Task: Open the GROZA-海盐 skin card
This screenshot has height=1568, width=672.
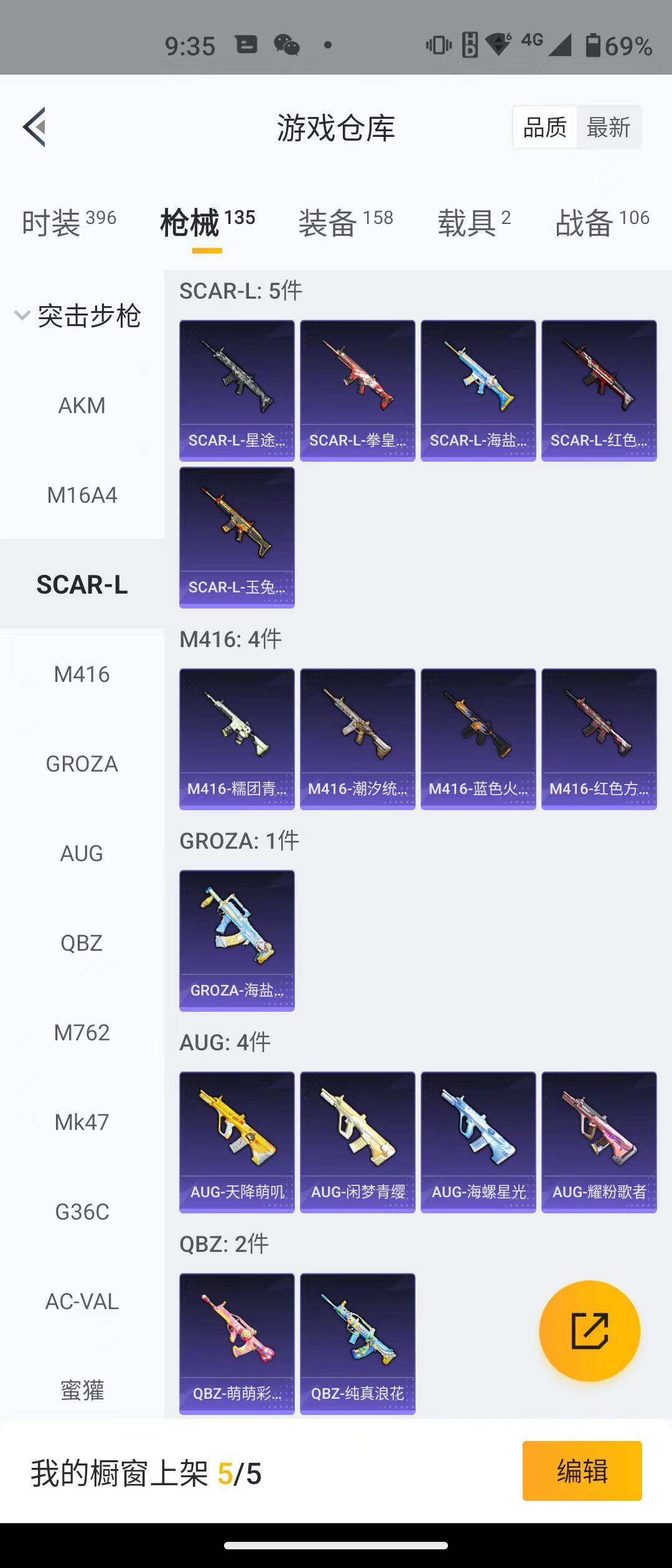Action: point(236,940)
